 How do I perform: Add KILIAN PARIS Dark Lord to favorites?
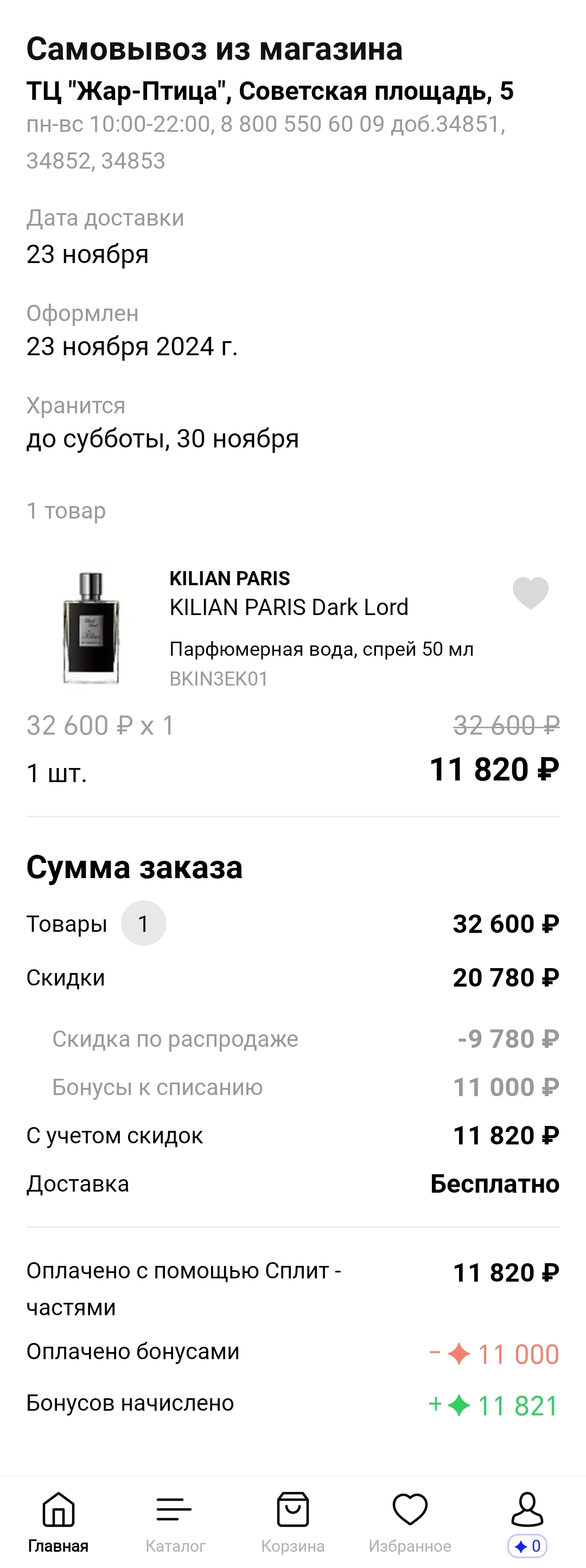tap(530, 592)
